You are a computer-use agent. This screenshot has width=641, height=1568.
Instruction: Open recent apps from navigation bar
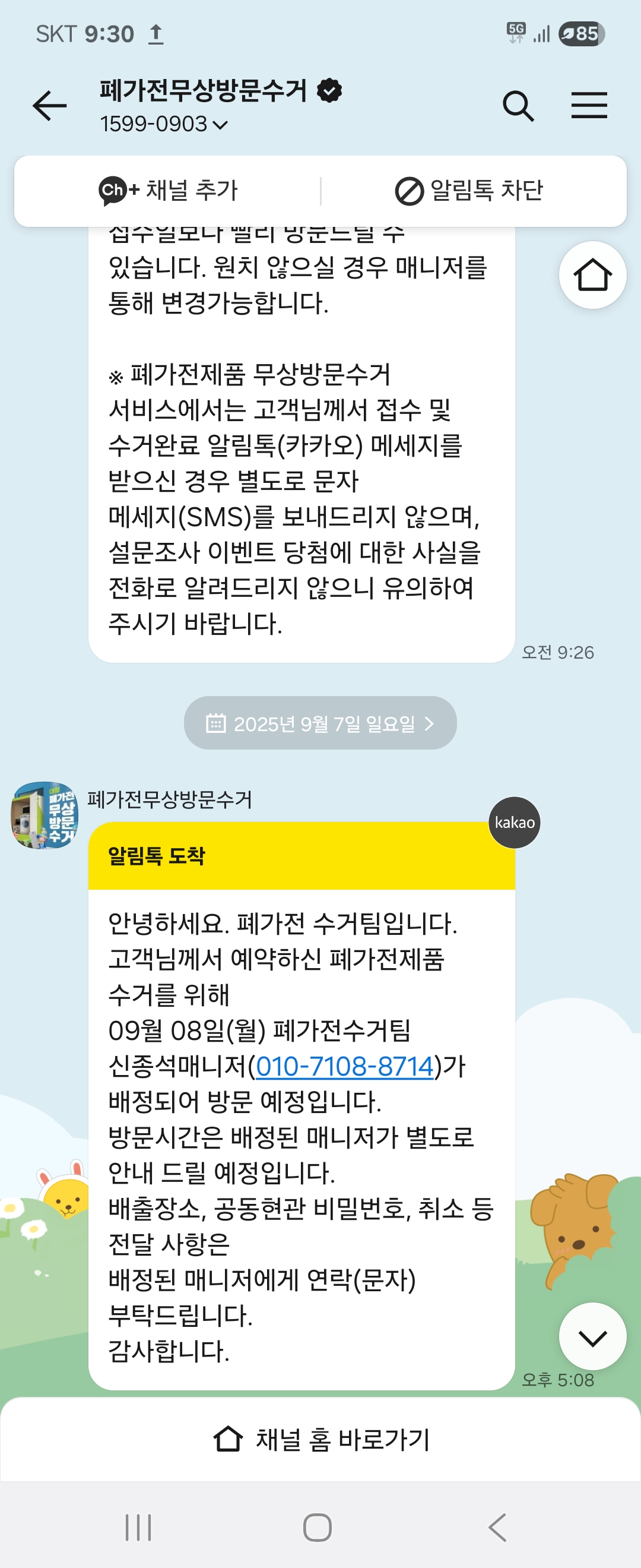[x=138, y=1527]
